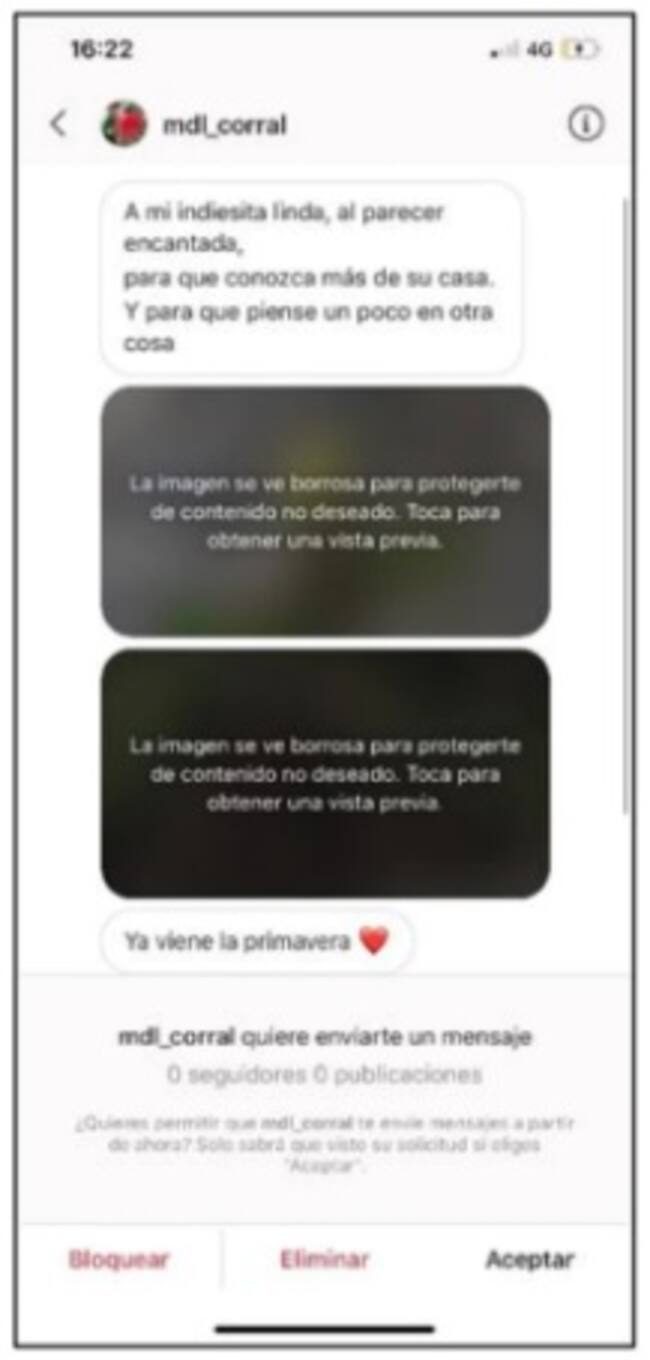
Task: Accept the message request with Aceptar
Action: point(530,1259)
